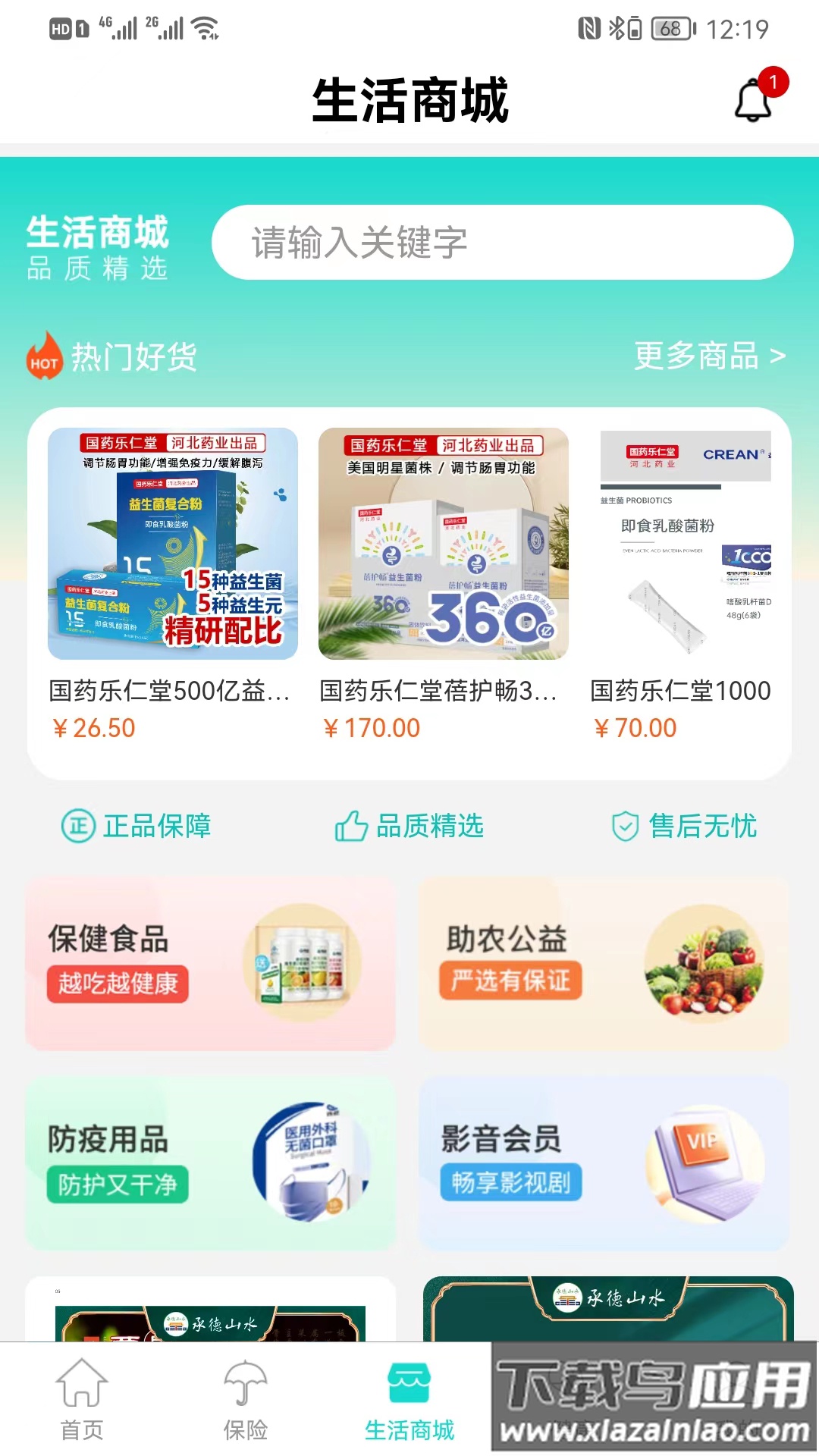Click the 品质精选 thumbs-up icon
The width and height of the screenshot is (819, 1456).
[x=350, y=826]
